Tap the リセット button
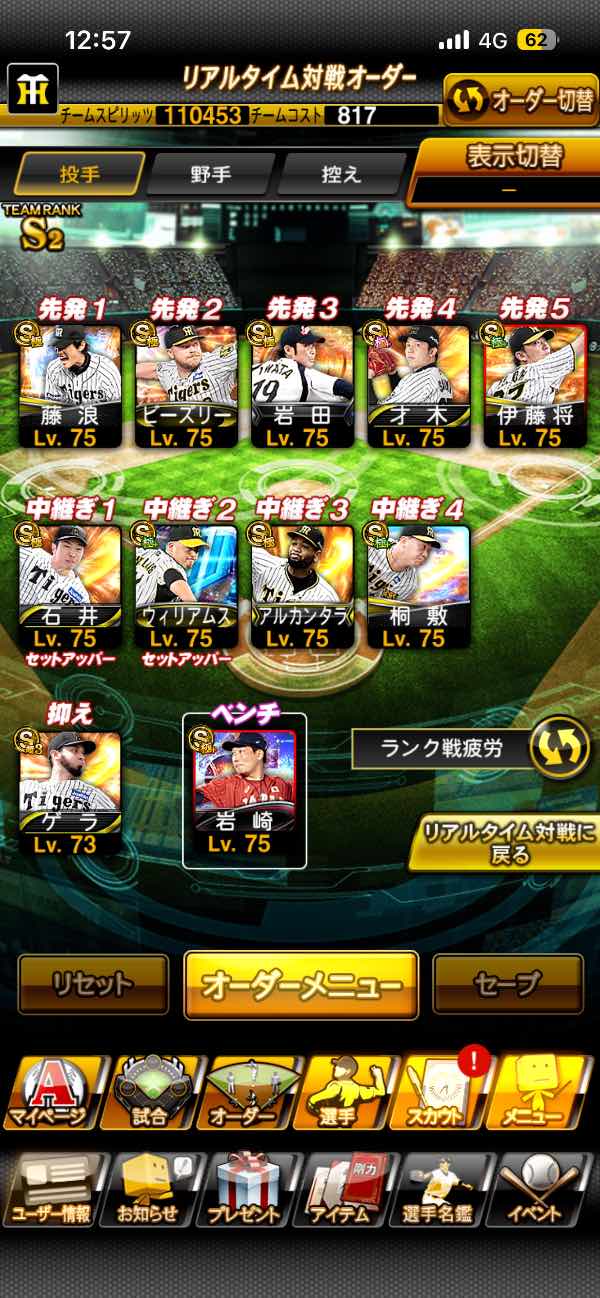Image resolution: width=600 pixels, height=1298 pixels. pyautogui.click(x=93, y=985)
